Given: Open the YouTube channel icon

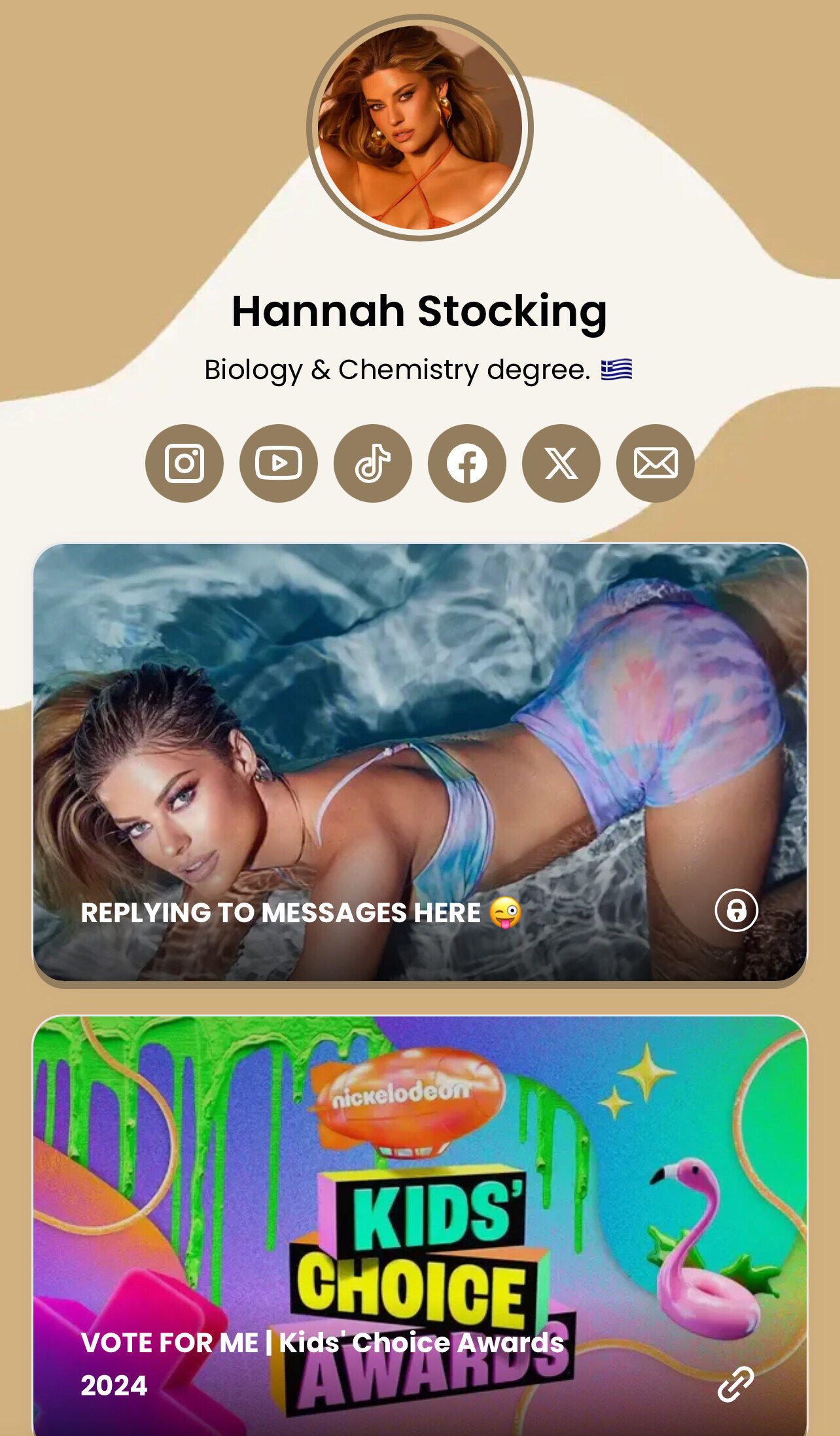Looking at the screenshot, I should [x=279, y=463].
